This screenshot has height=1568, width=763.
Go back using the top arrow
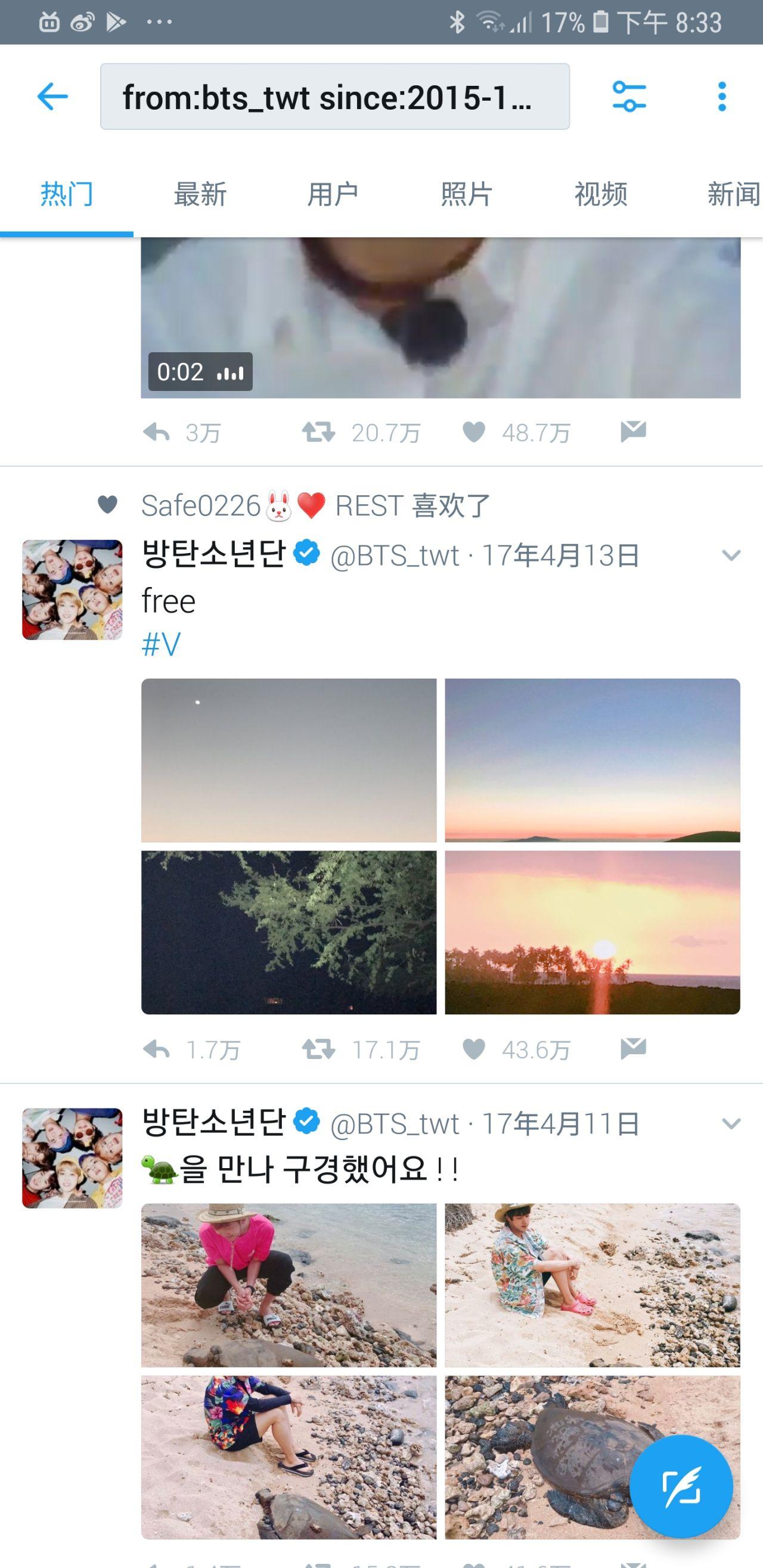point(52,97)
